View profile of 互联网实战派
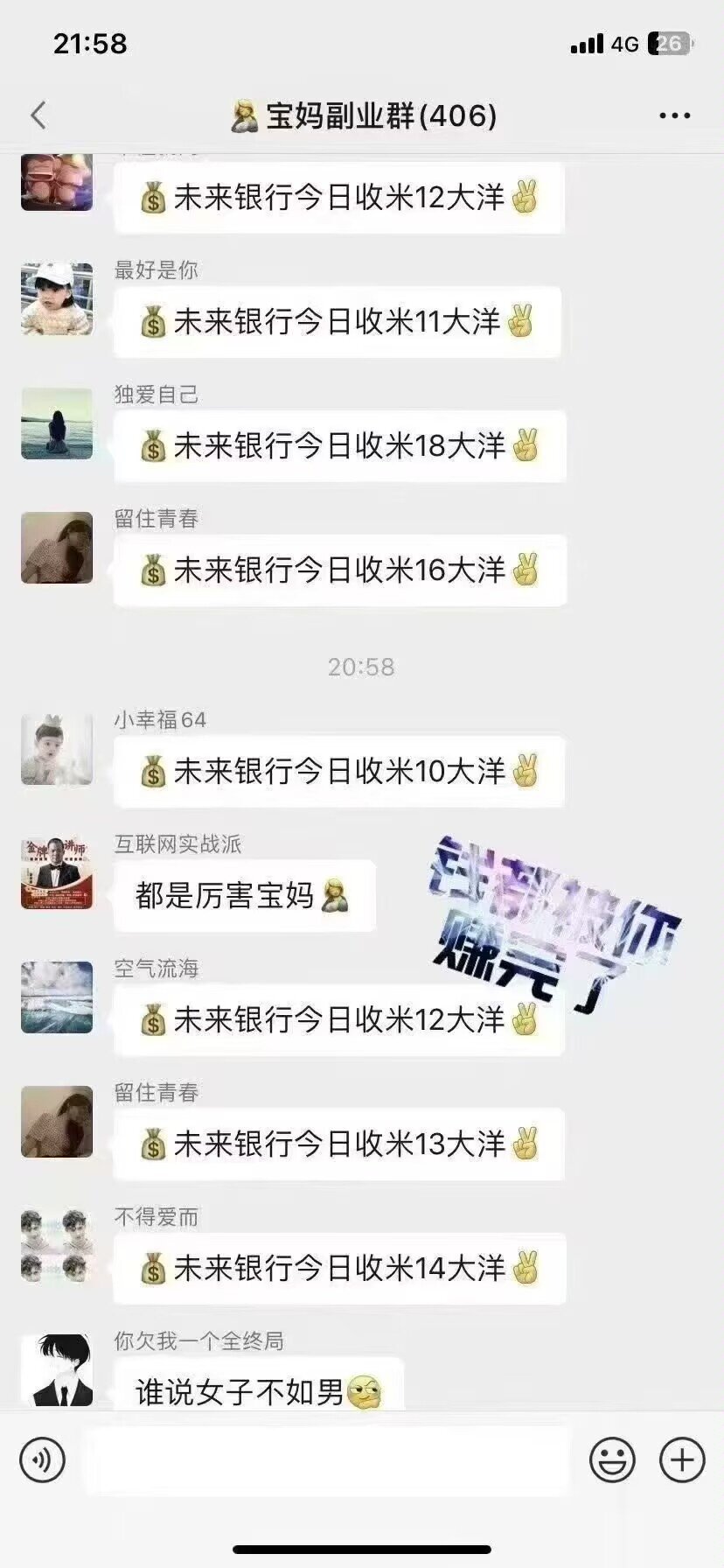 pos(57,873)
